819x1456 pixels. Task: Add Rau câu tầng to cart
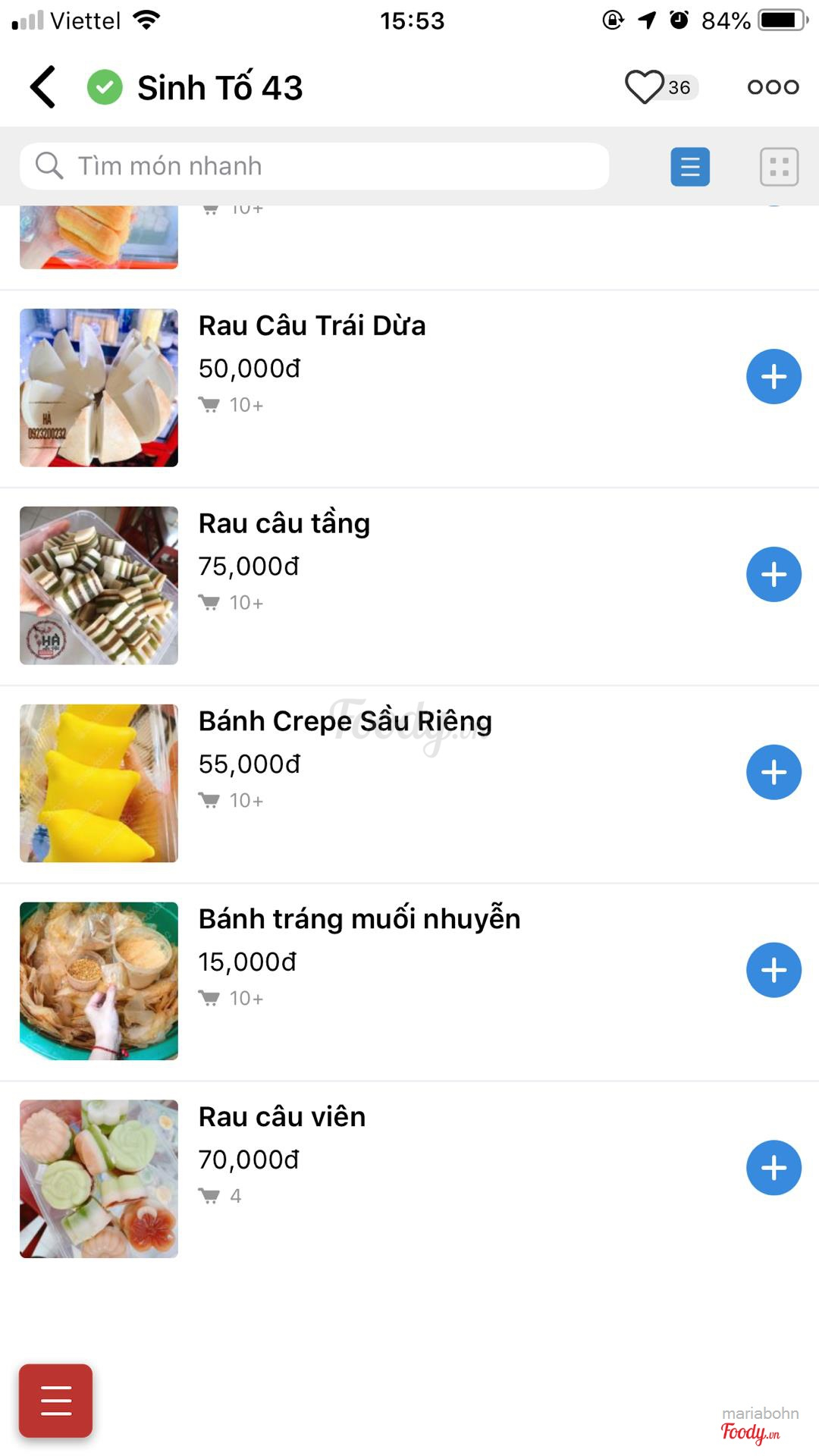pyautogui.click(x=773, y=575)
